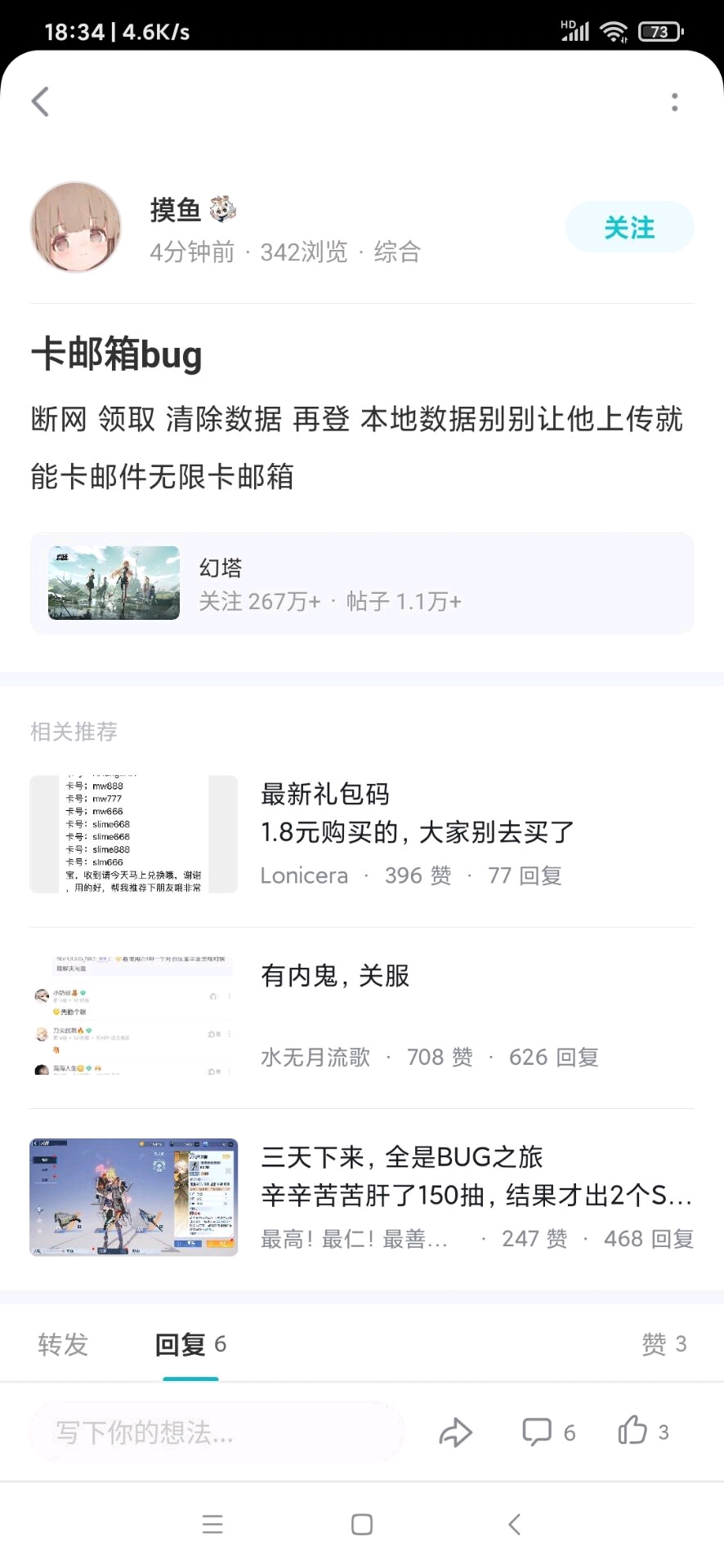Open the 幻塔 game community card
The image size is (724, 1568).
pyautogui.click(x=362, y=582)
